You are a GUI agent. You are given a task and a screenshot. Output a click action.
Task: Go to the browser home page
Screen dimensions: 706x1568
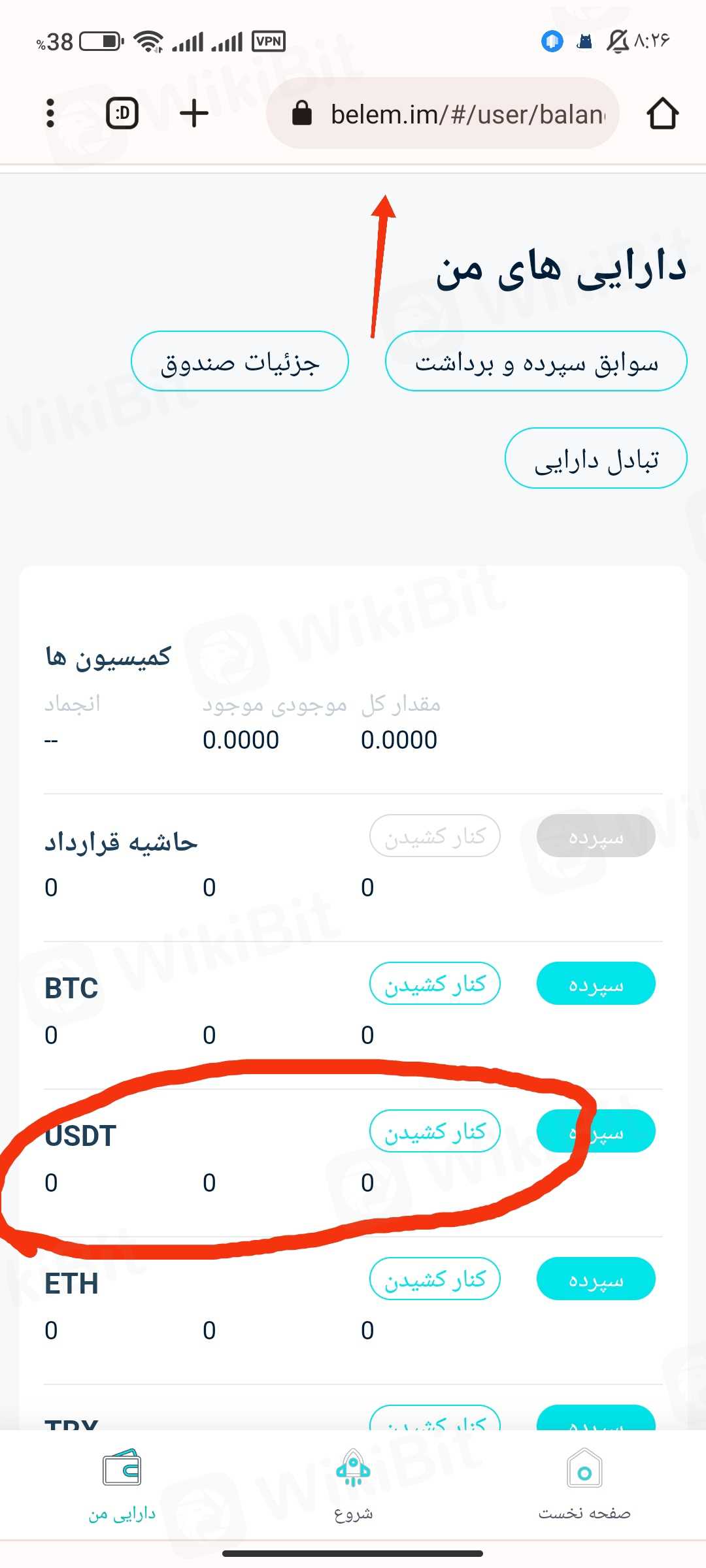(x=662, y=114)
